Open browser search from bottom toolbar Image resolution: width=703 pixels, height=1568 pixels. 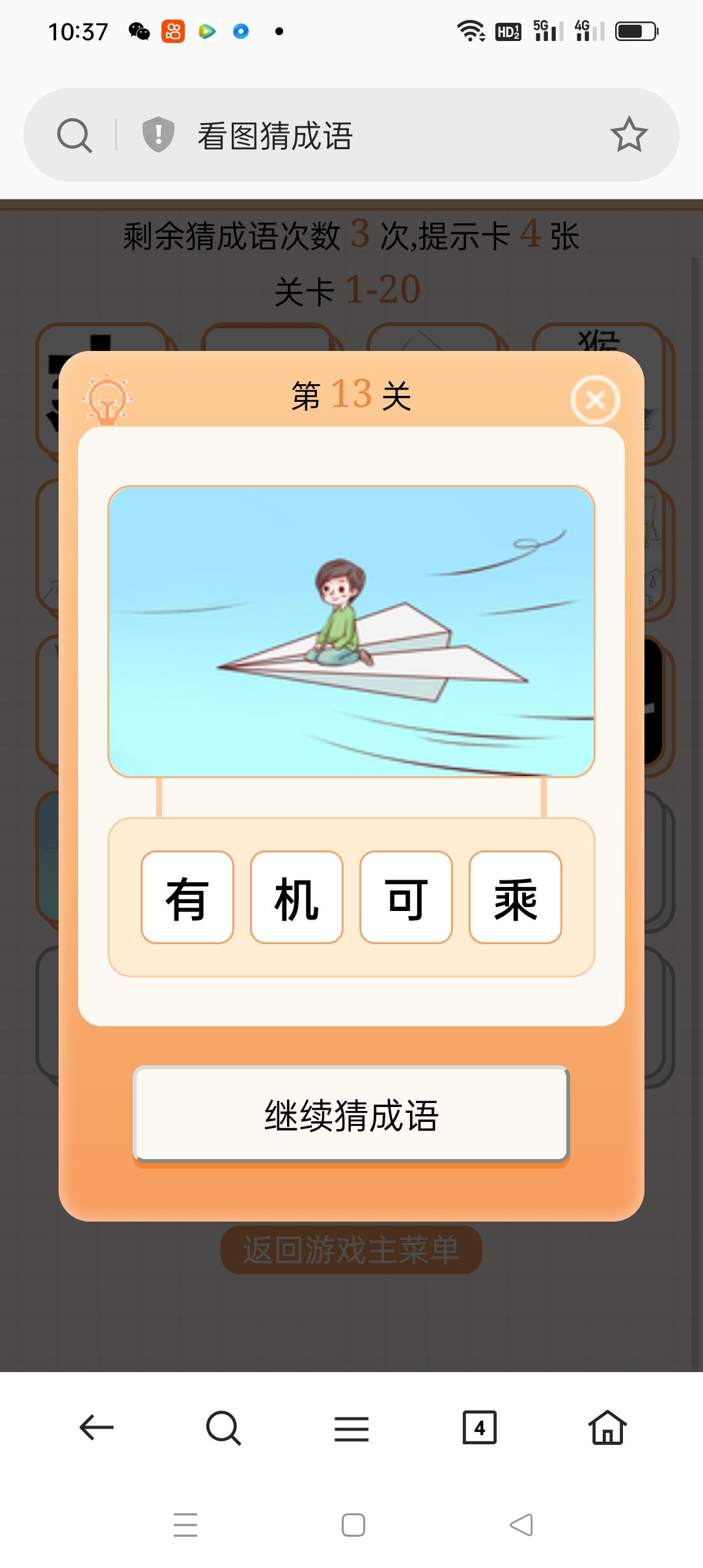(223, 1427)
